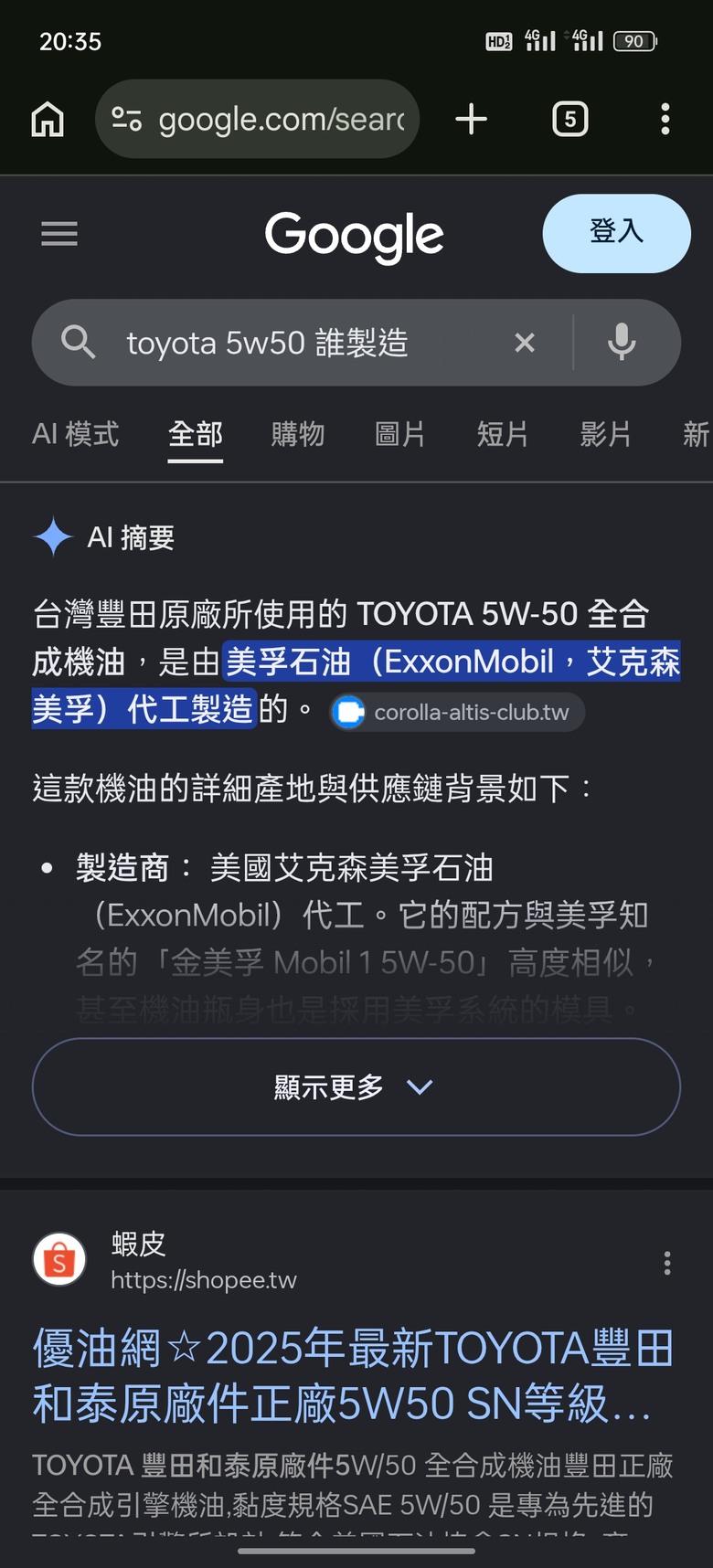This screenshot has height=1568, width=713.
Task: Open the 優油網 Shopee search result
Action: click(x=352, y=1375)
